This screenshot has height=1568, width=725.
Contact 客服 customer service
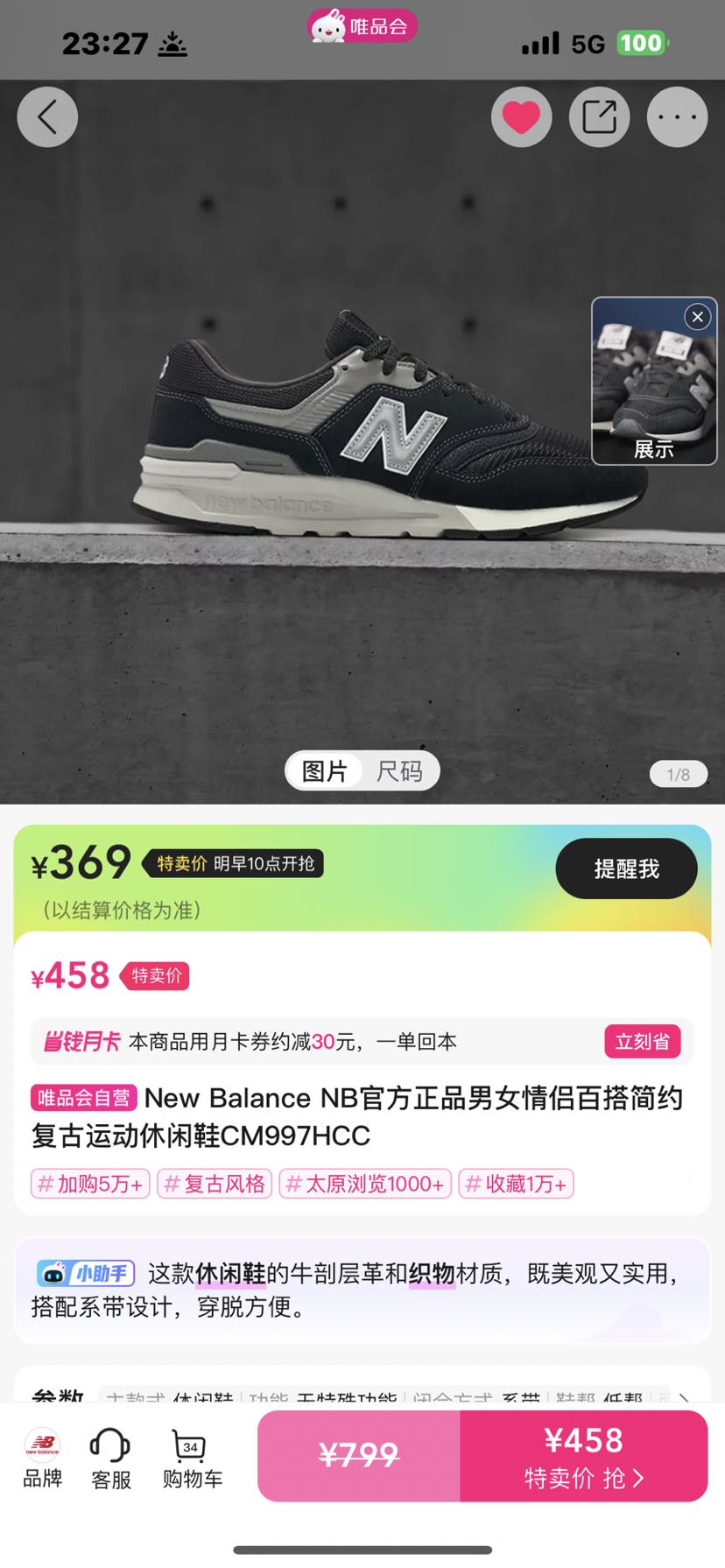point(111,1458)
